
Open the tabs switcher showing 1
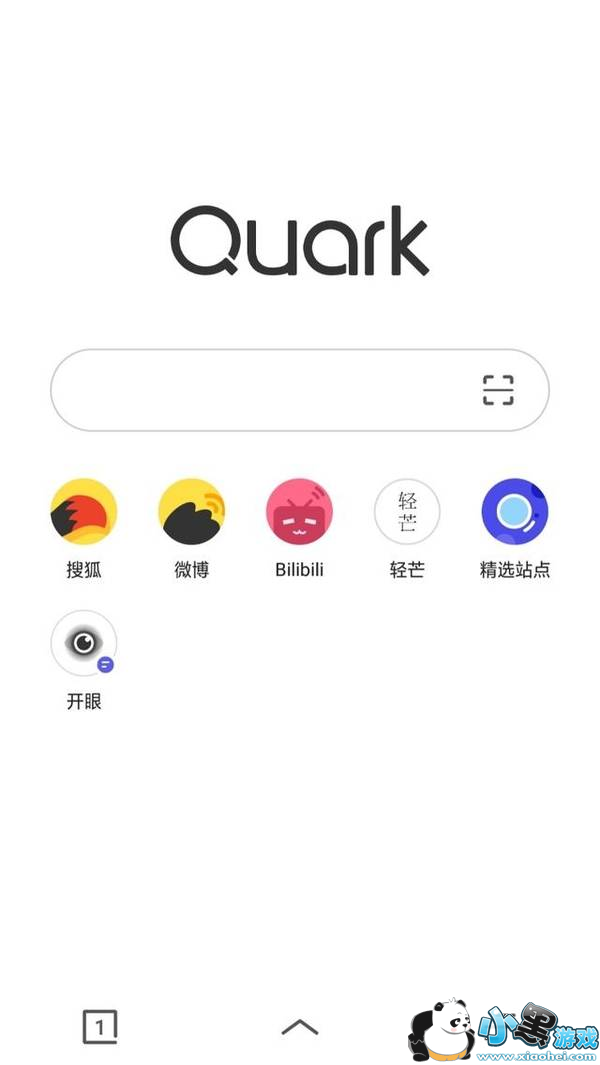click(x=100, y=1026)
